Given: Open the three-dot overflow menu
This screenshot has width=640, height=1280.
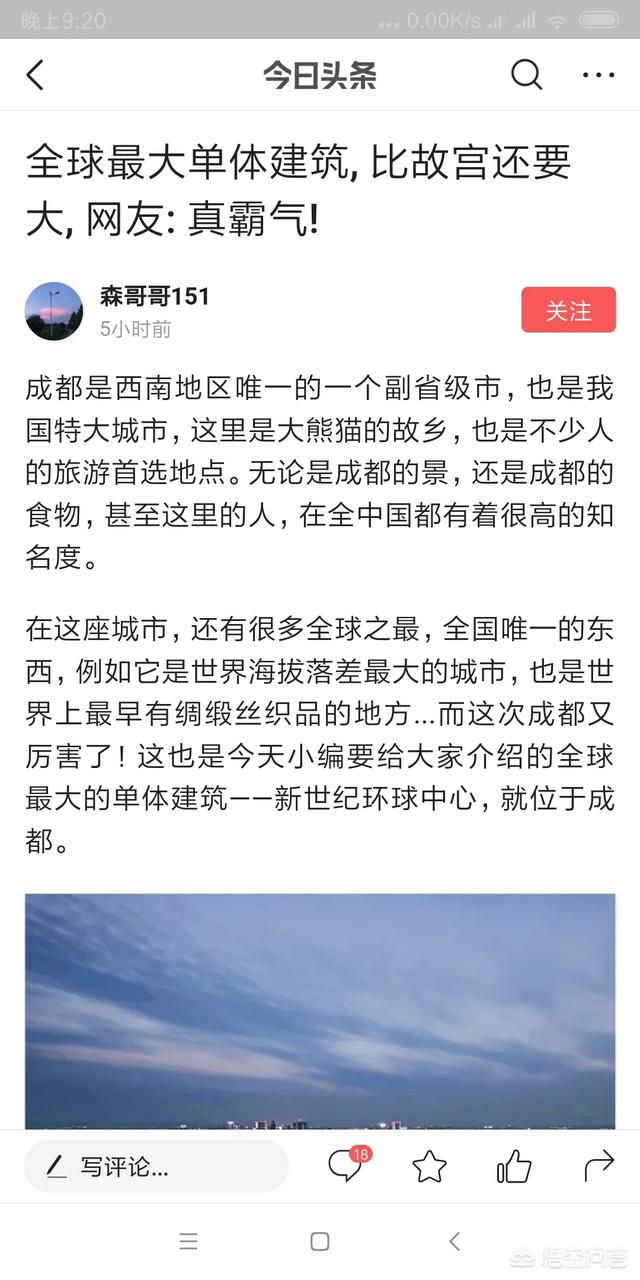Looking at the screenshot, I should (598, 75).
